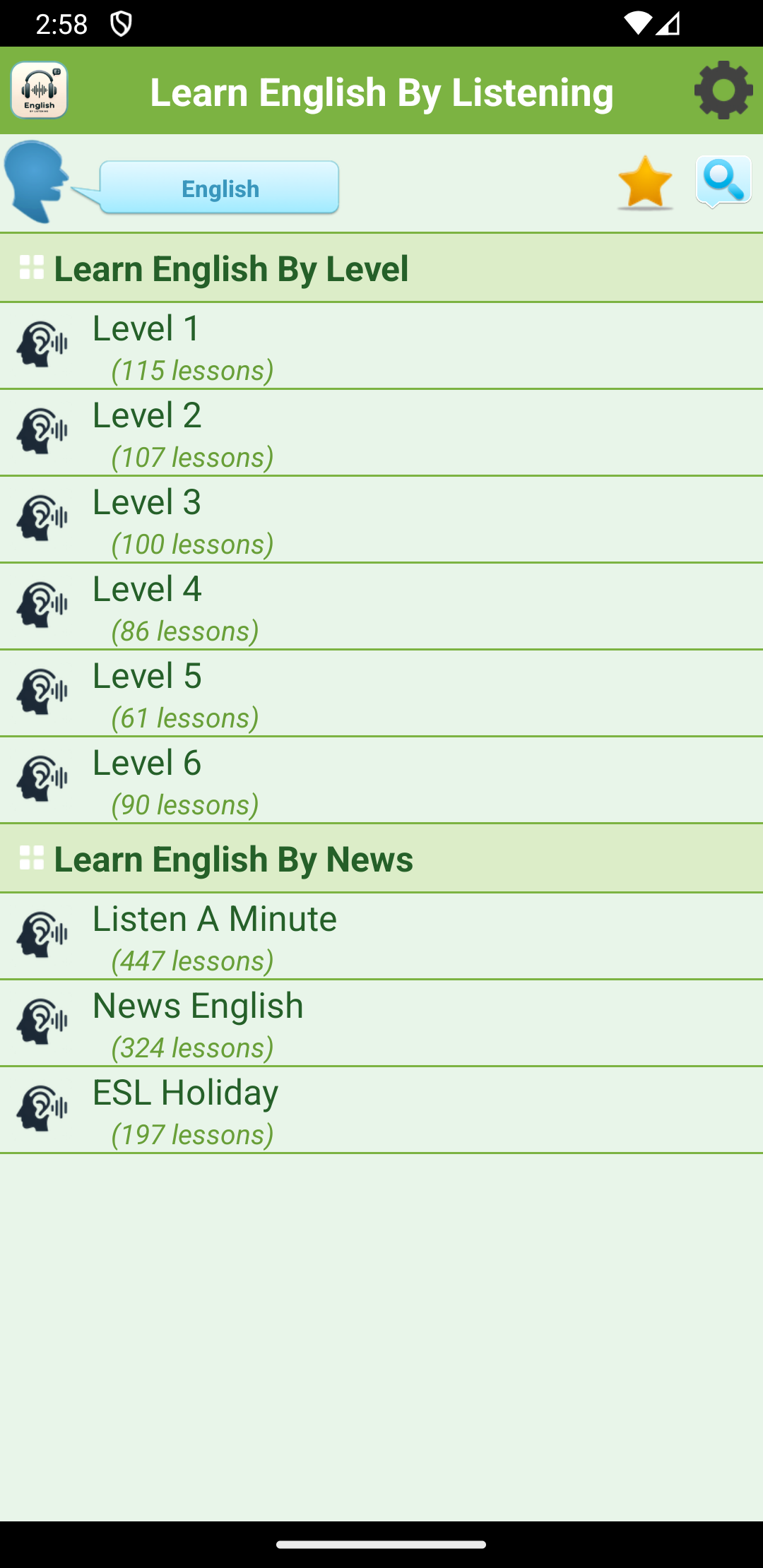Select the ESL Holiday category
763x1568 pixels.
click(x=381, y=1110)
